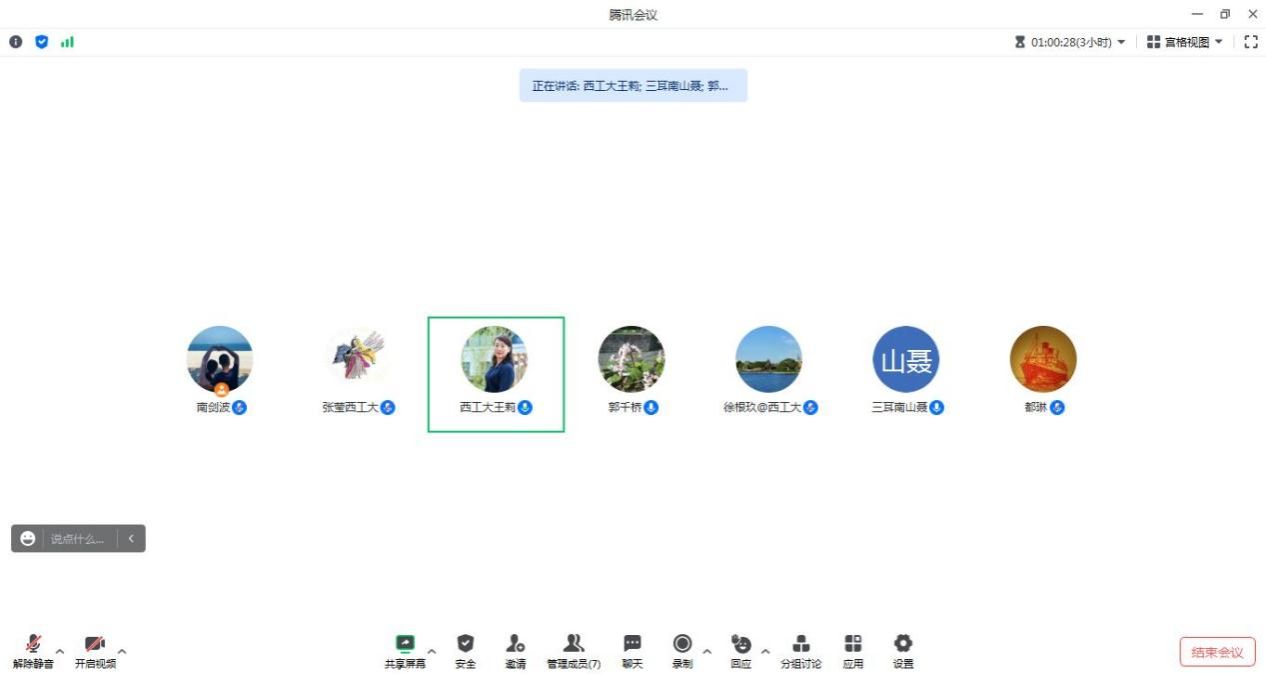Close the meeting window
The width and height of the screenshot is (1266, 674).
[x=1253, y=14]
